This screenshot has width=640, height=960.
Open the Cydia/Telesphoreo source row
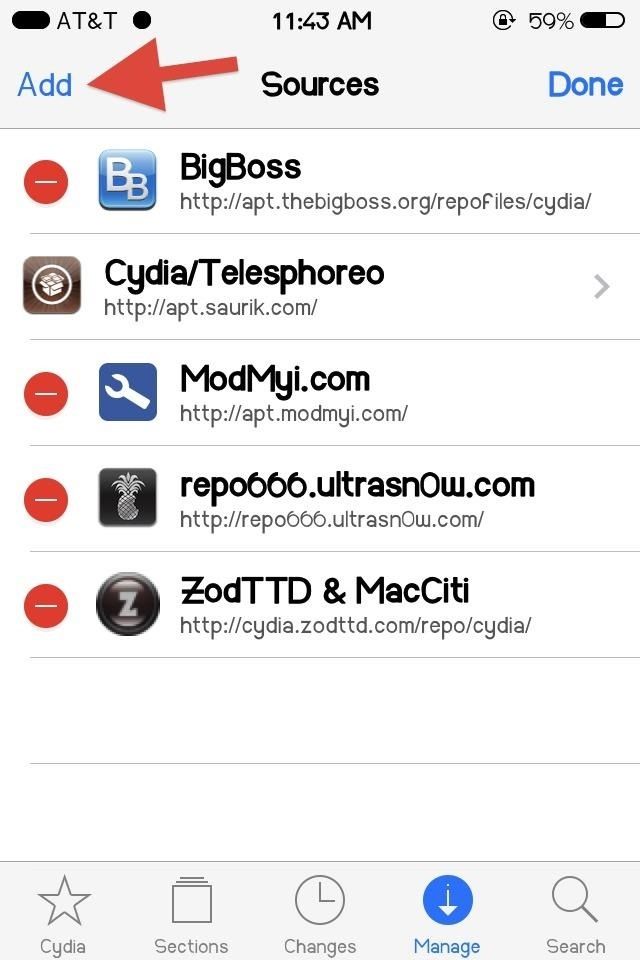point(320,287)
